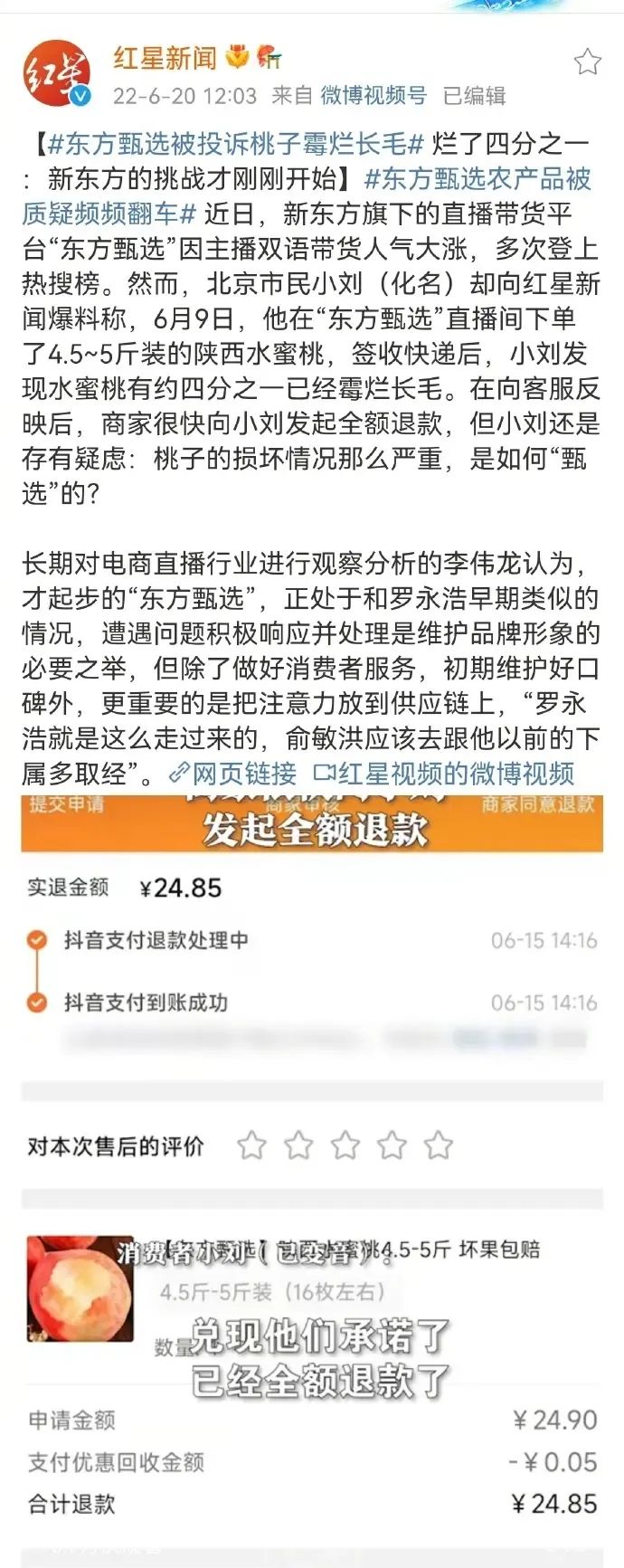This screenshot has height=1568, width=624.
Task: Open hashtag #东方甄选农产品被质疑频频翻车#
Action: click(x=307, y=196)
